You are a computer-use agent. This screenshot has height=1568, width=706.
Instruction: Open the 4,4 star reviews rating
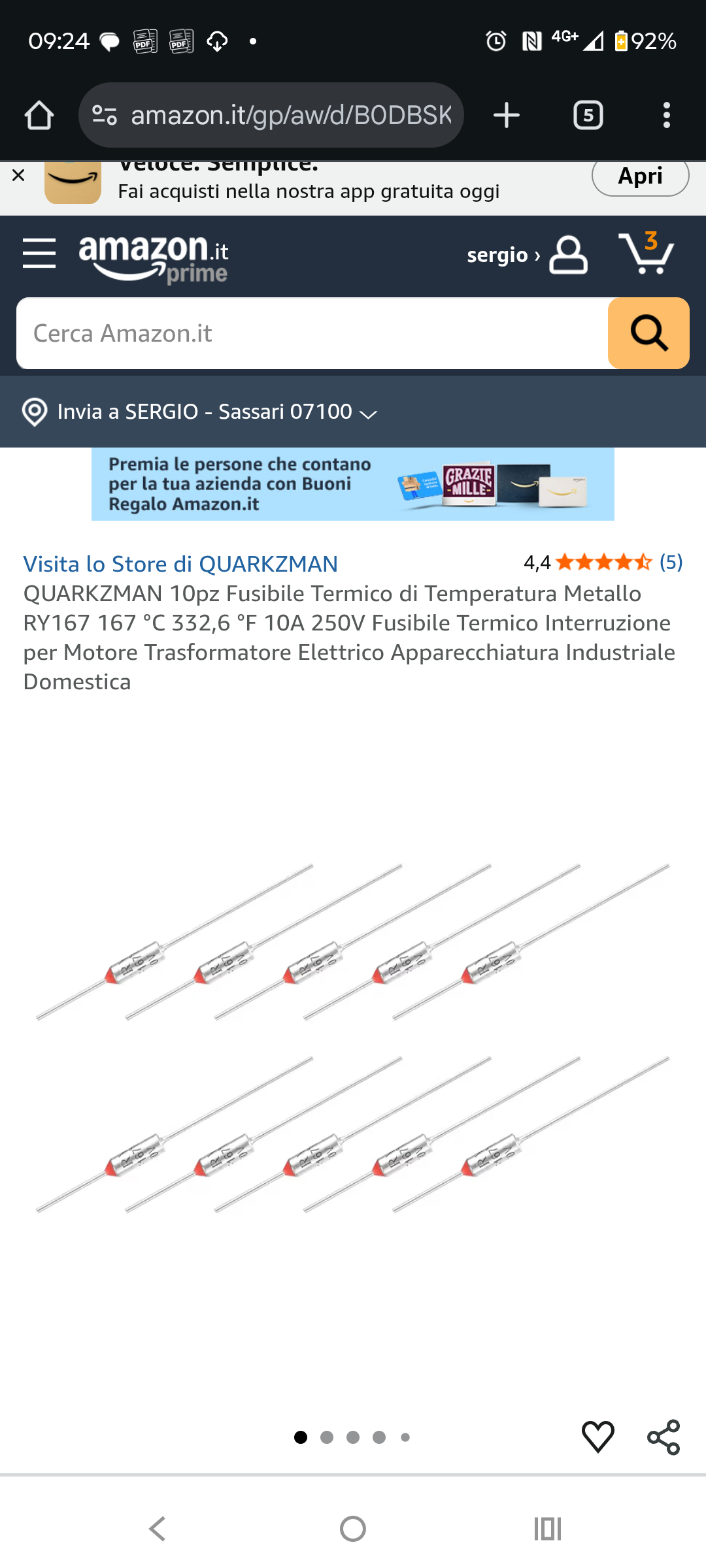(x=603, y=562)
